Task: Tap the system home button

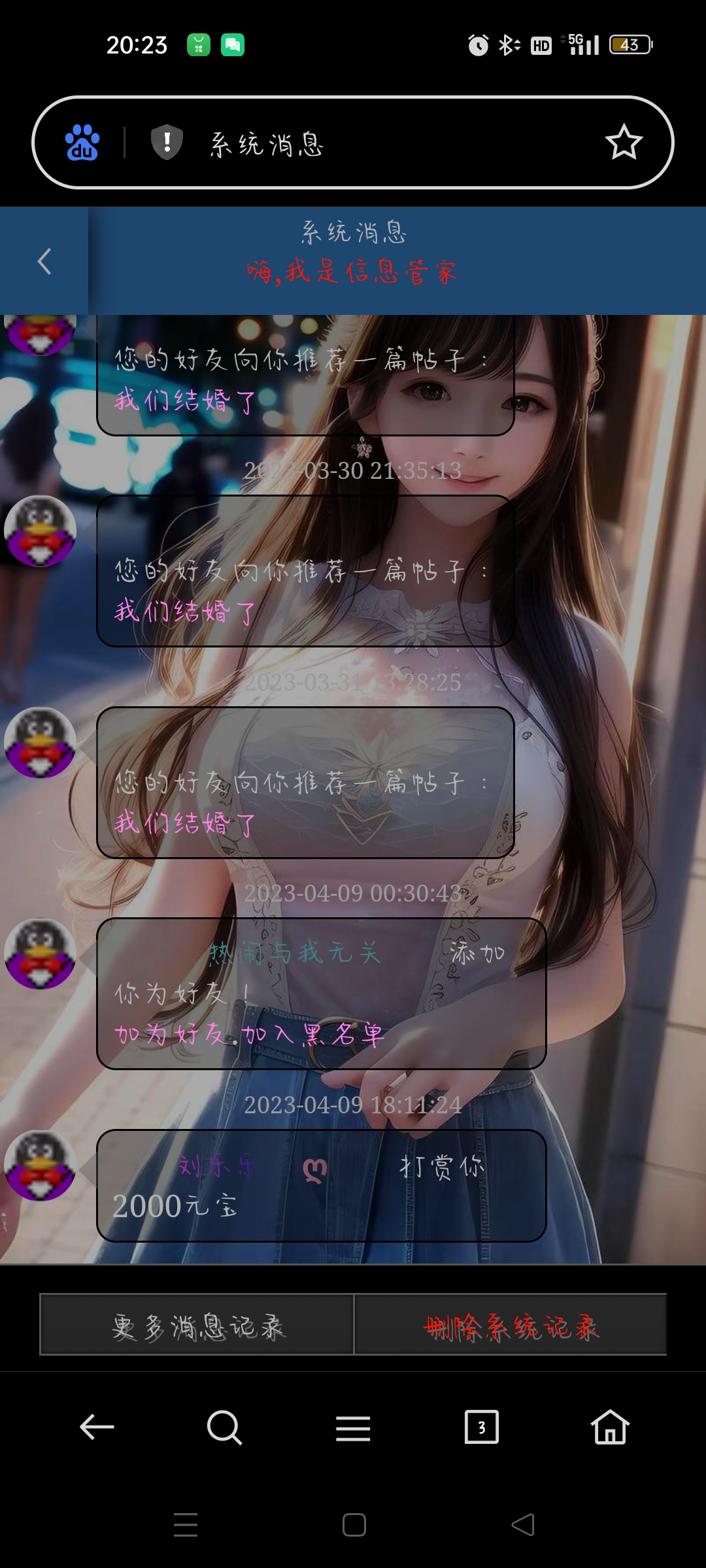Action: pos(354,1526)
